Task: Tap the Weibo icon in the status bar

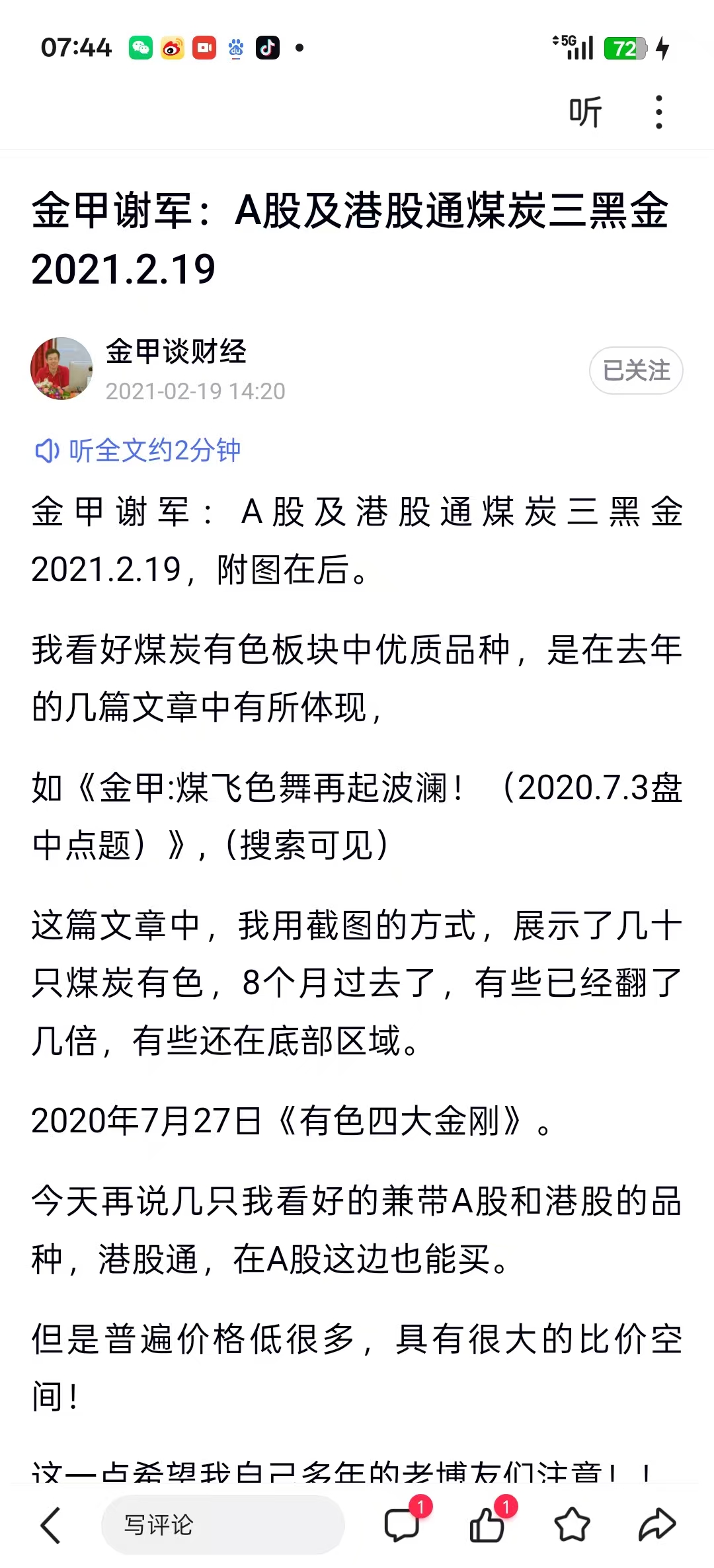Action: click(172, 48)
